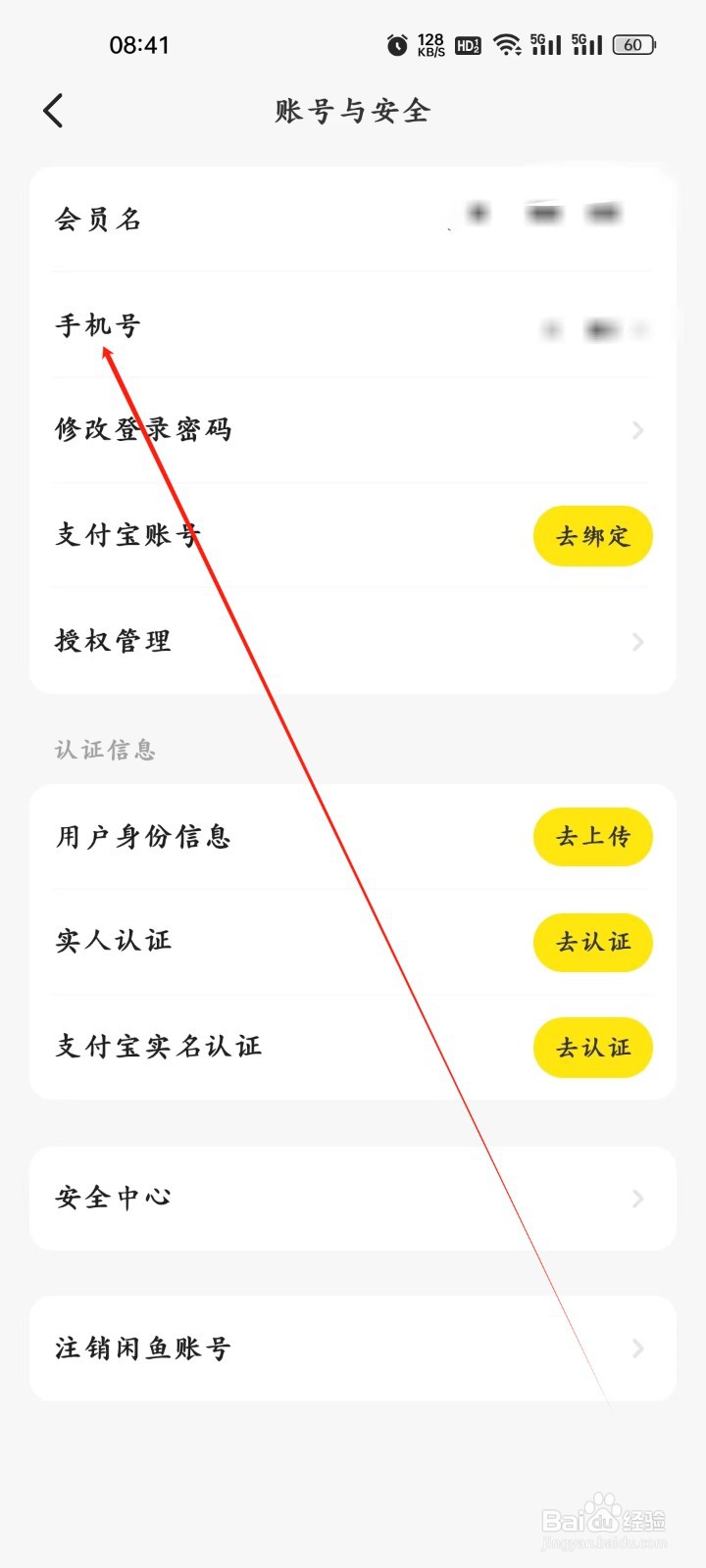The height and width of the screenshot is (1568, 706).
Task: Tap 去认证 next to 实人认证
Action: 592,942
